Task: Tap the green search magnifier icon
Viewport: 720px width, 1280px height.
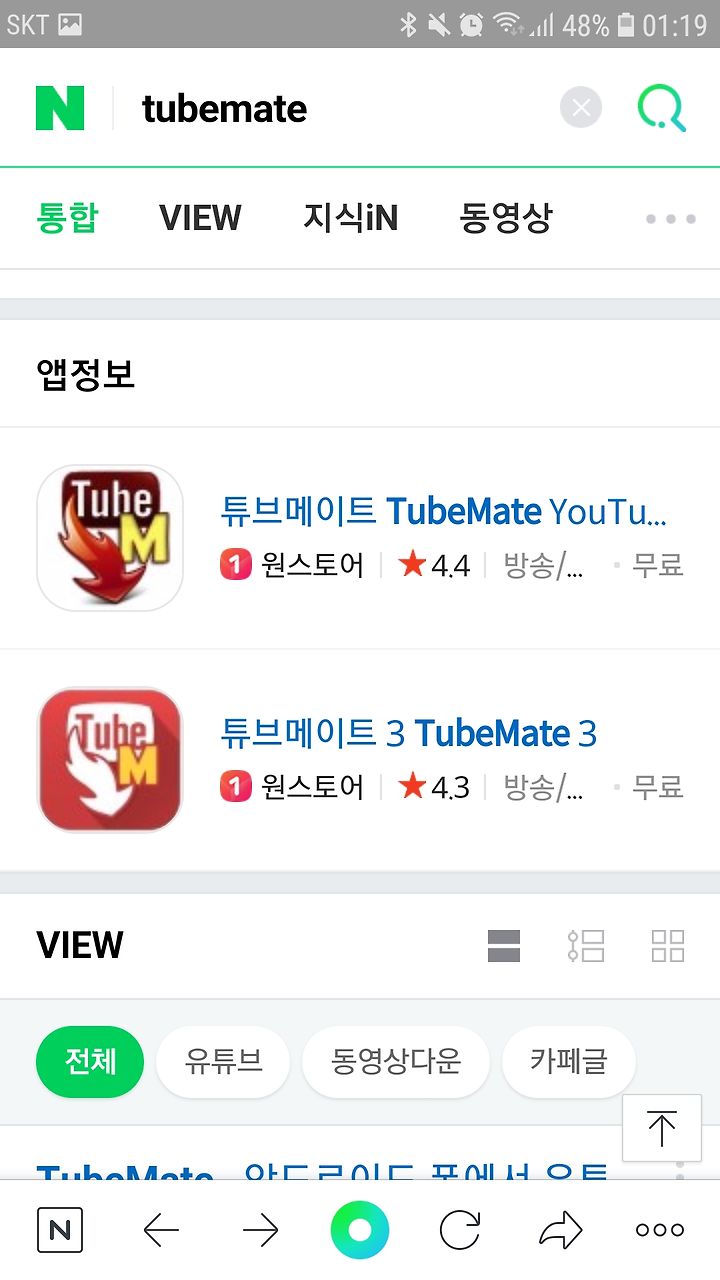Action: point(662,108)
